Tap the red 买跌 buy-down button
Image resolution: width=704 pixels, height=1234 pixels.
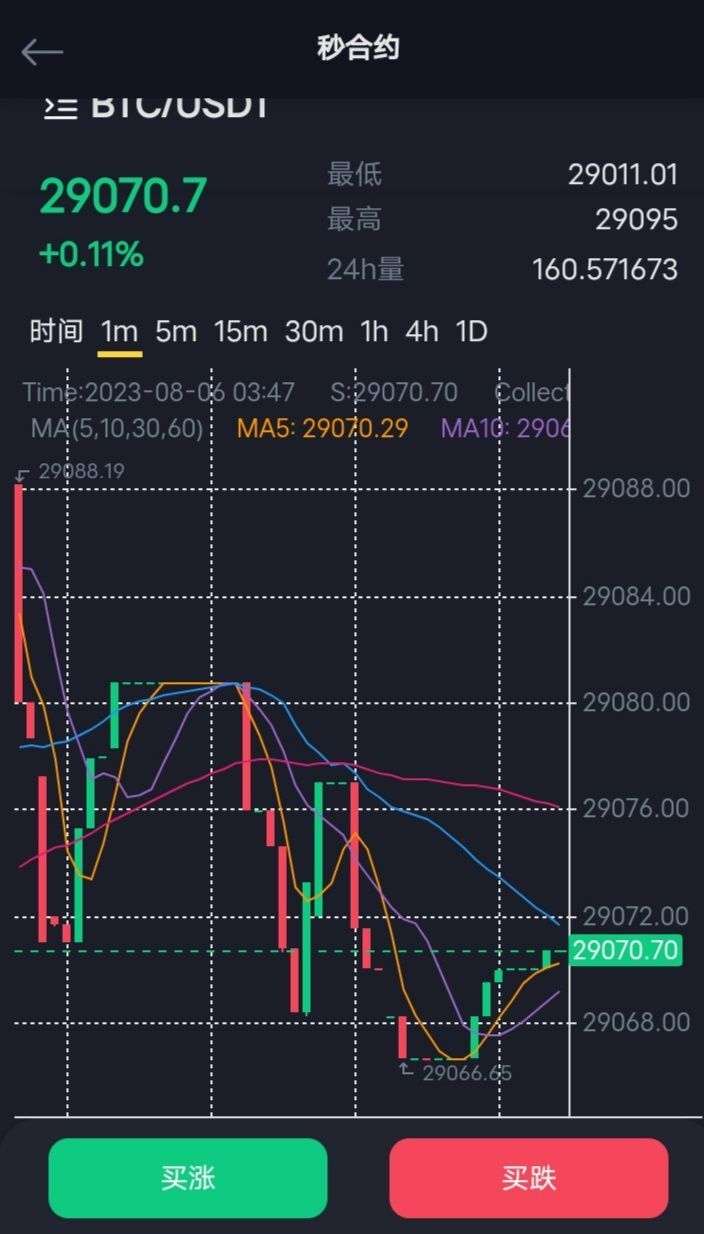pos(529,1178)
